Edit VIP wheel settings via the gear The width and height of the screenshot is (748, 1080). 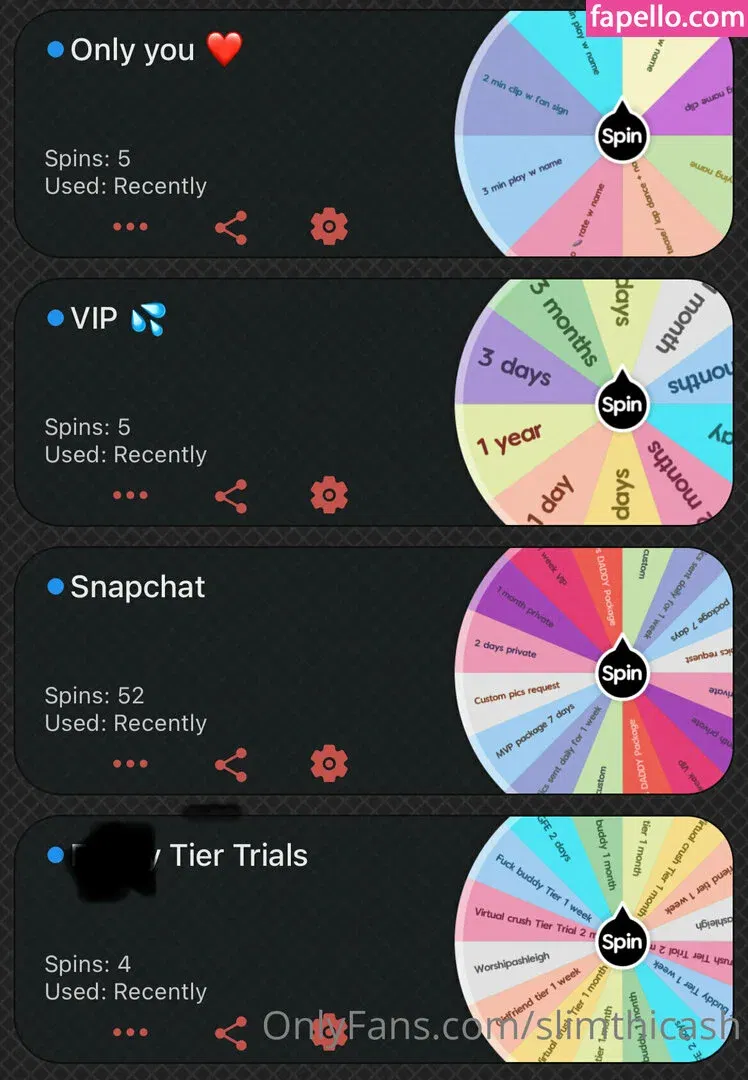[329, 495]
